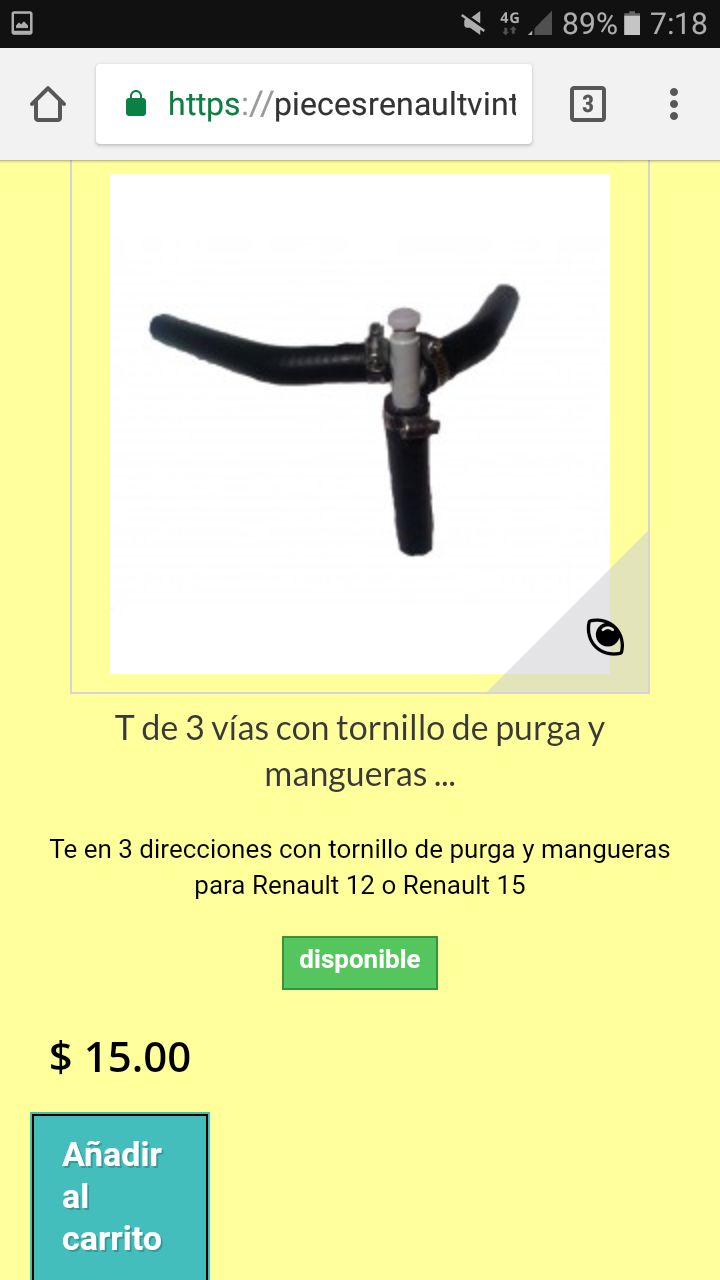720x1280 pixels.
Task: Go to the browser home page
Action: 48,104
